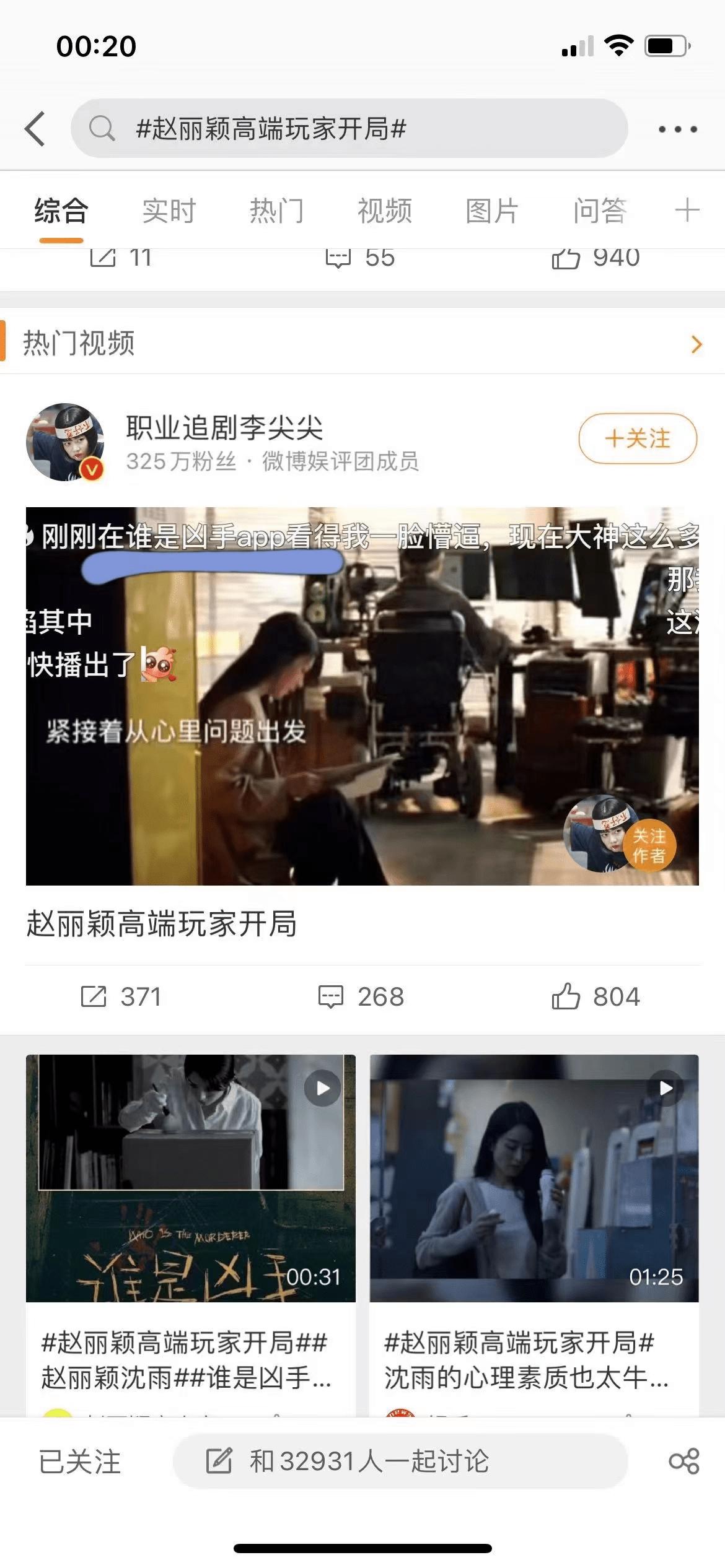Open the three-dot more options menu

(x=678, y=129)
